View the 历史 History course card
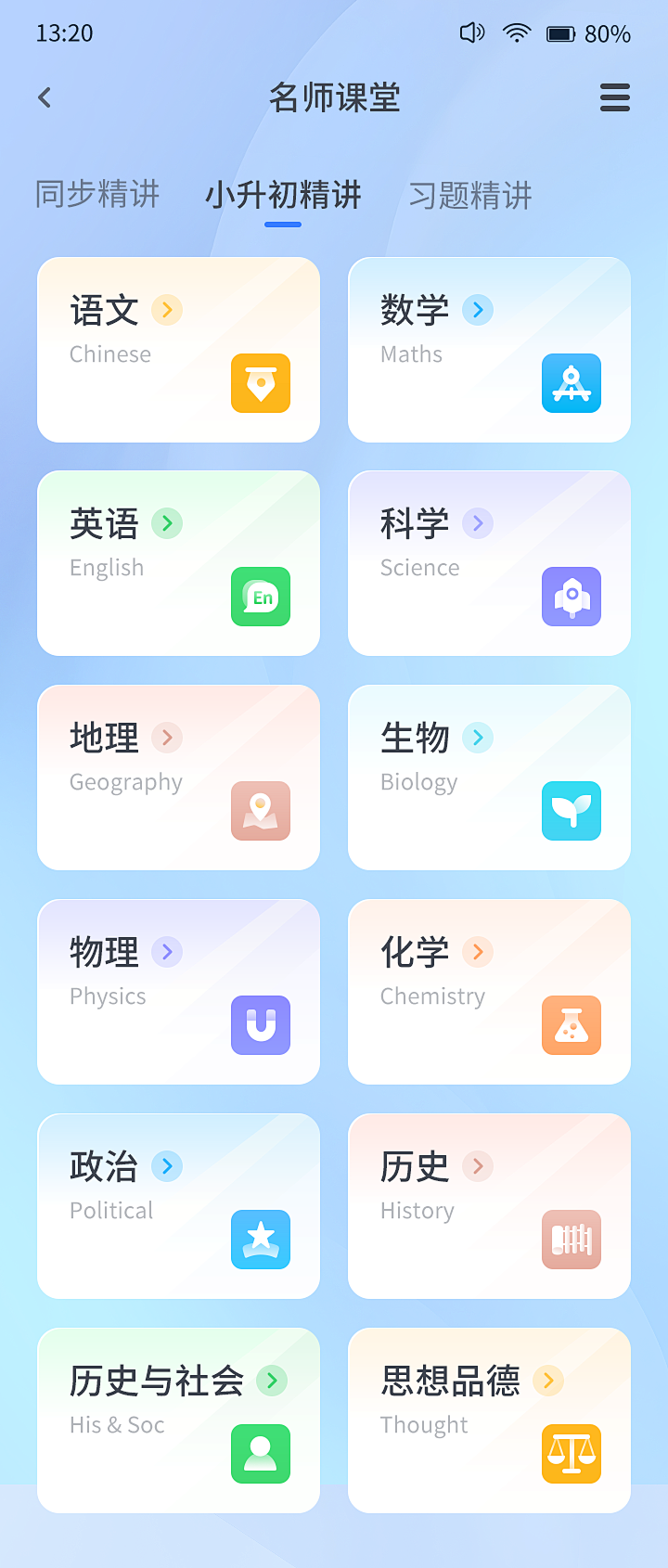This screenshot has width=668, height=1568. click(x=489, y=1206)
